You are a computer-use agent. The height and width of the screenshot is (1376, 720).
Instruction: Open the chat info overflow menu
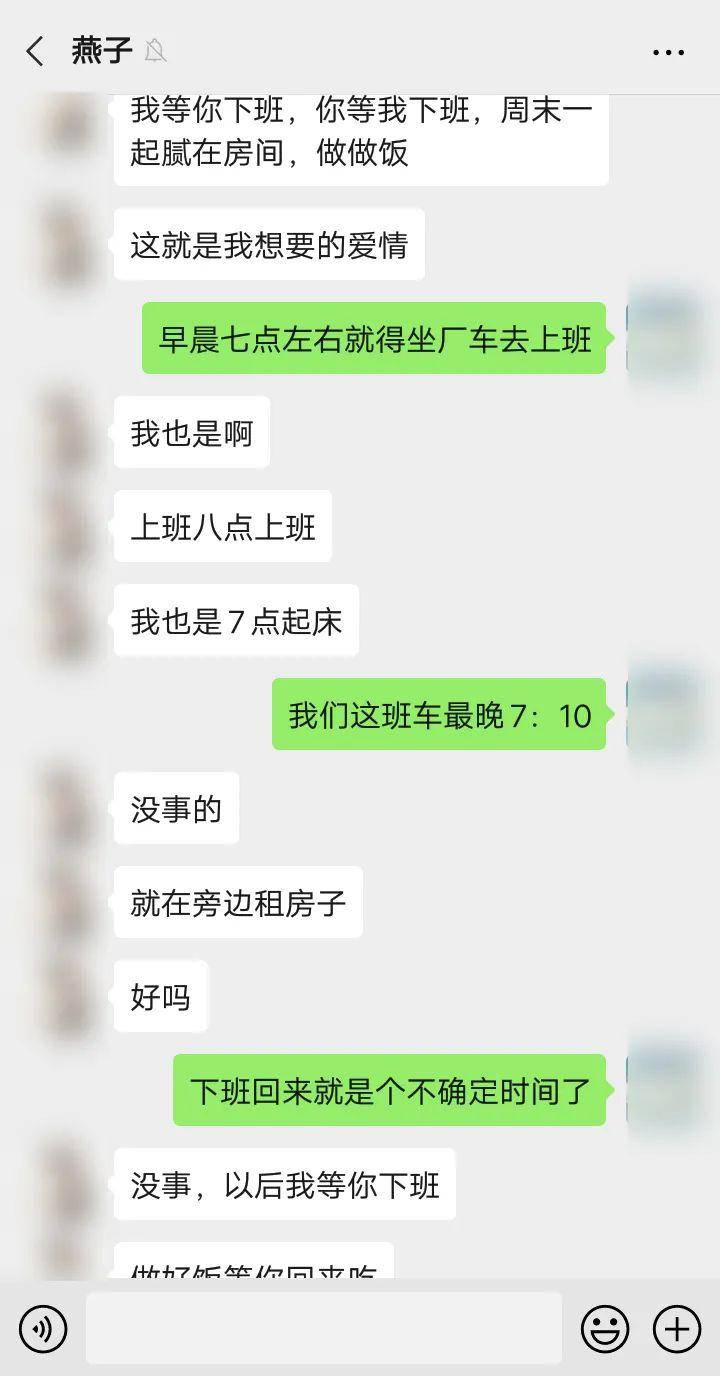(668, 52)
